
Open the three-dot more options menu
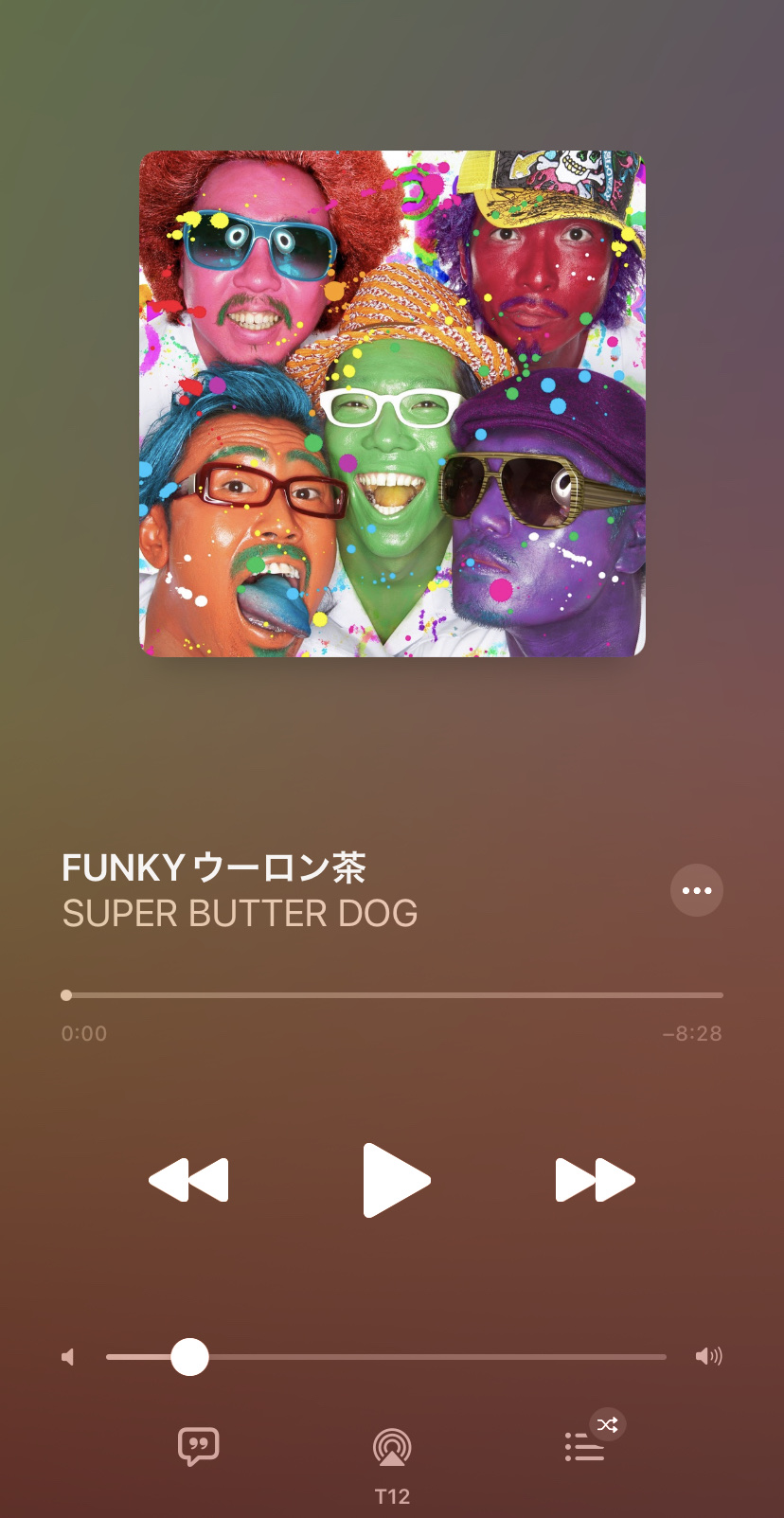point(697,890)
